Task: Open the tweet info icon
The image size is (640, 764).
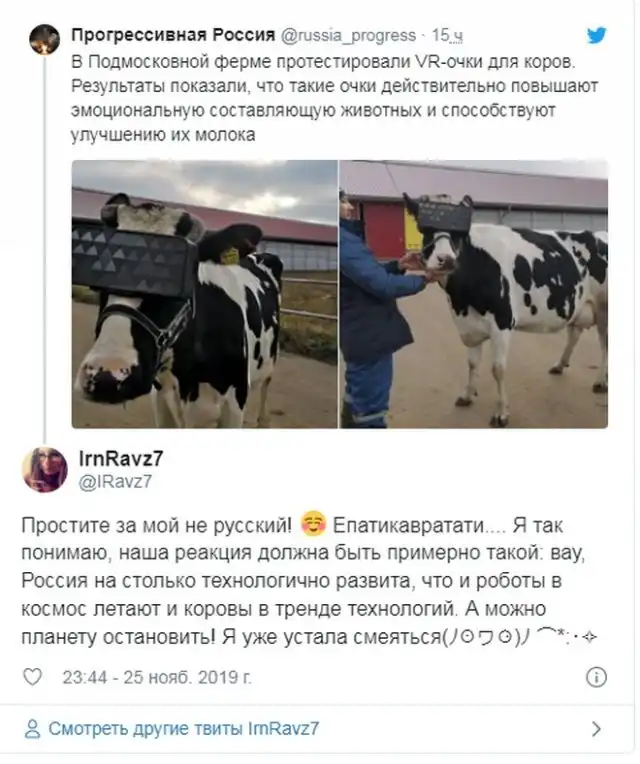Action: point(596,677)
